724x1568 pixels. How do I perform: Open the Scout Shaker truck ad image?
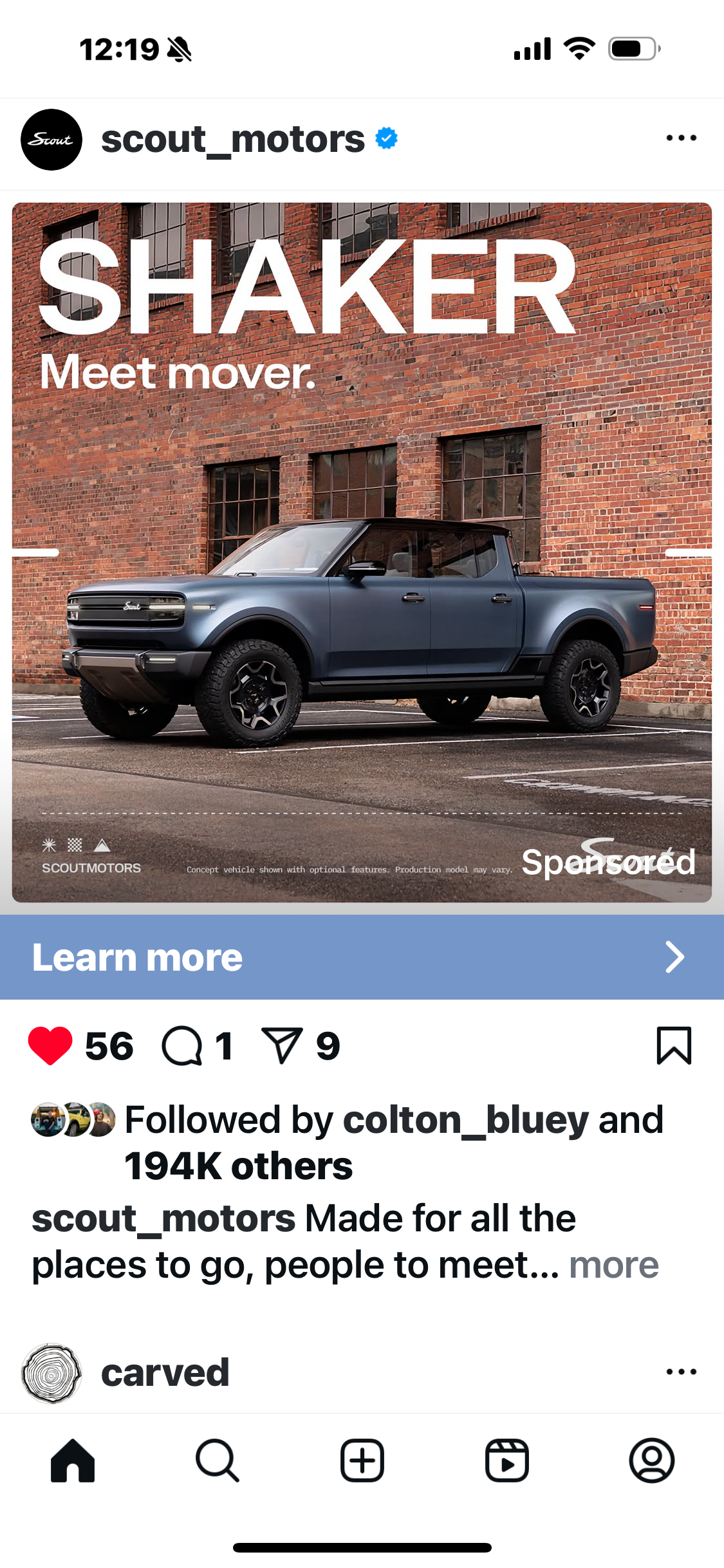[362, 552]
